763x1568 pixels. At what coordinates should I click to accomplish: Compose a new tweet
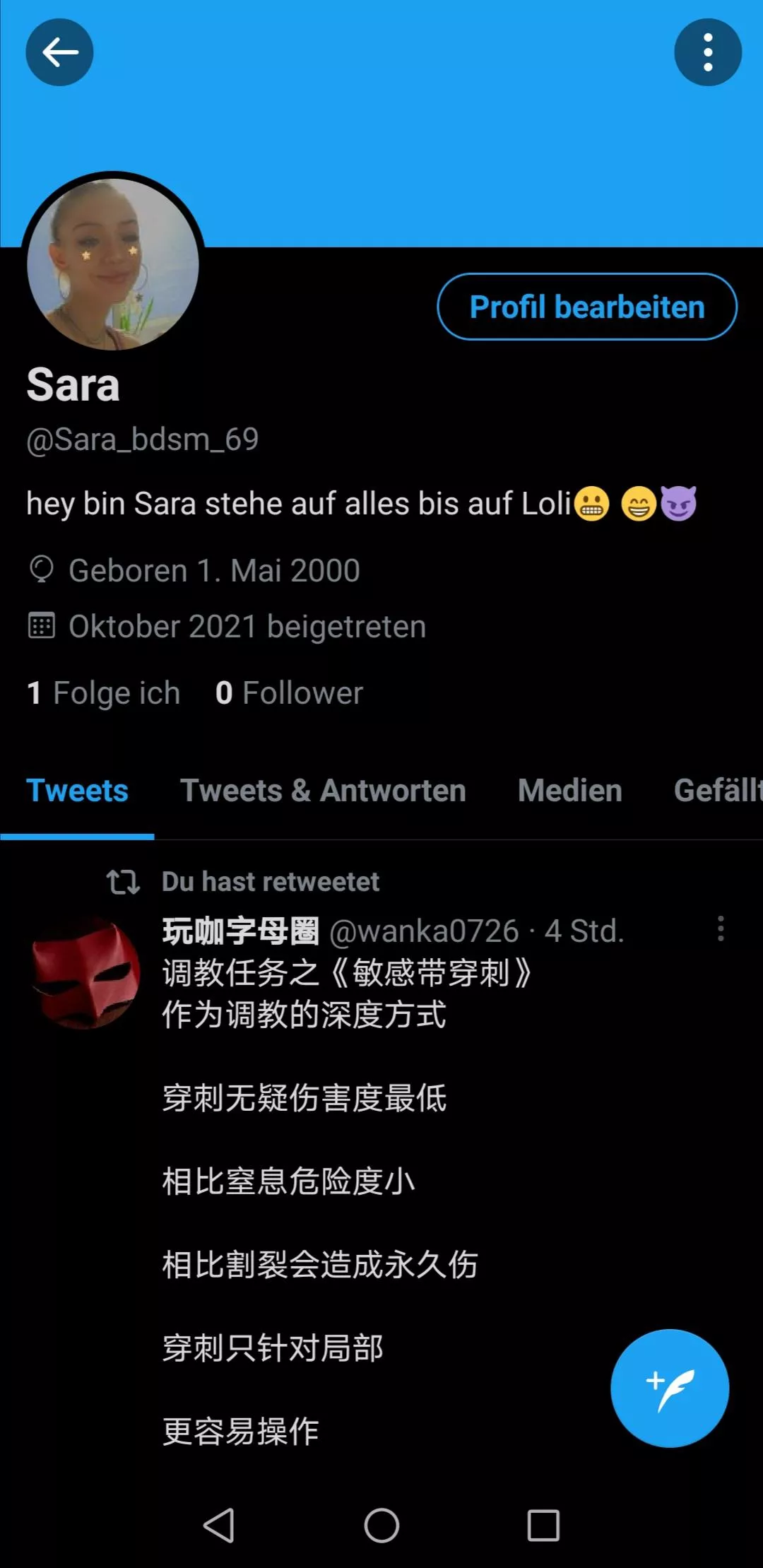coord(669,1389)
